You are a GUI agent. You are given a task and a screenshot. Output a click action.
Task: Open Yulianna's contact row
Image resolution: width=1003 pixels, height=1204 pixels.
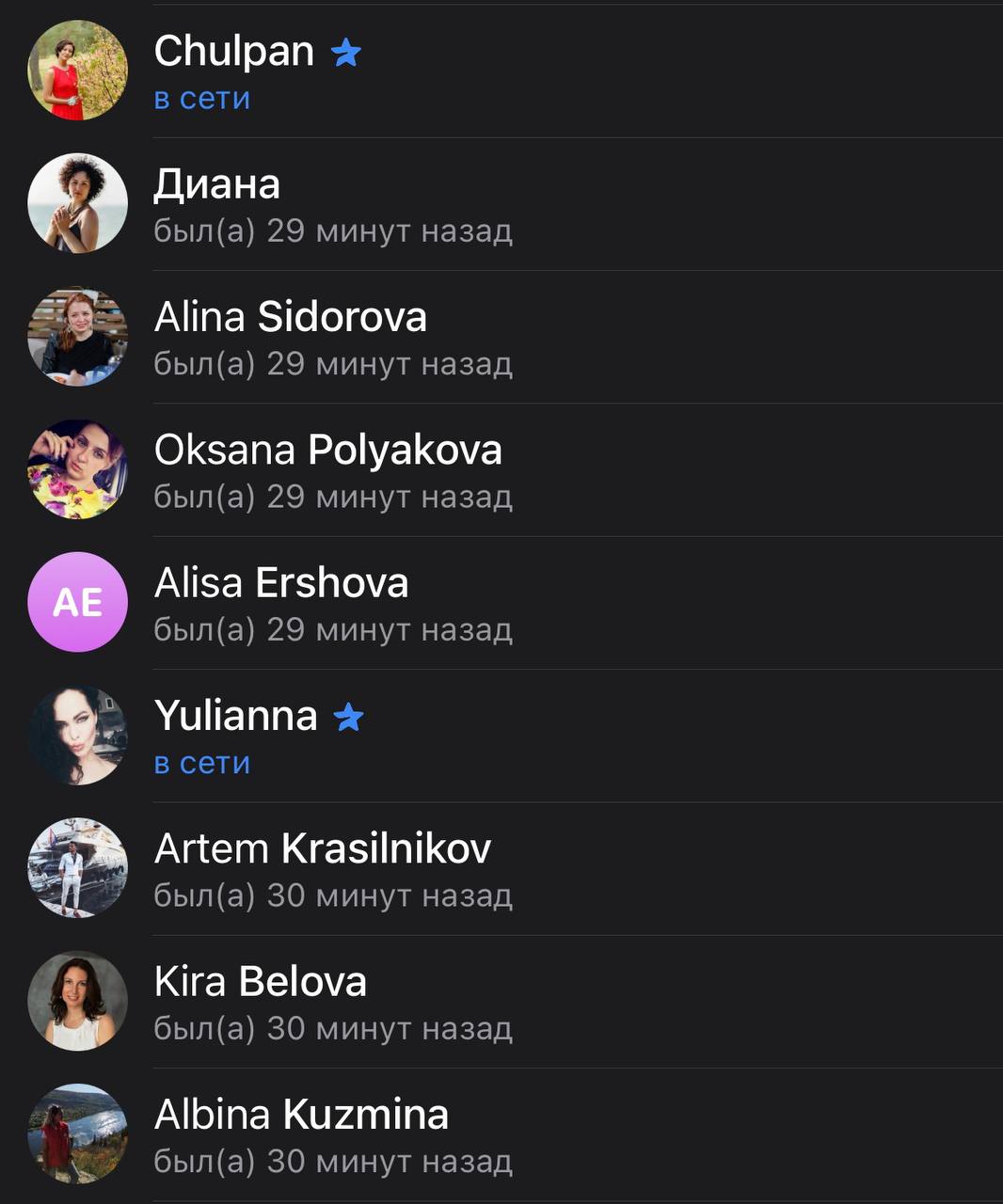click(501, 736)
